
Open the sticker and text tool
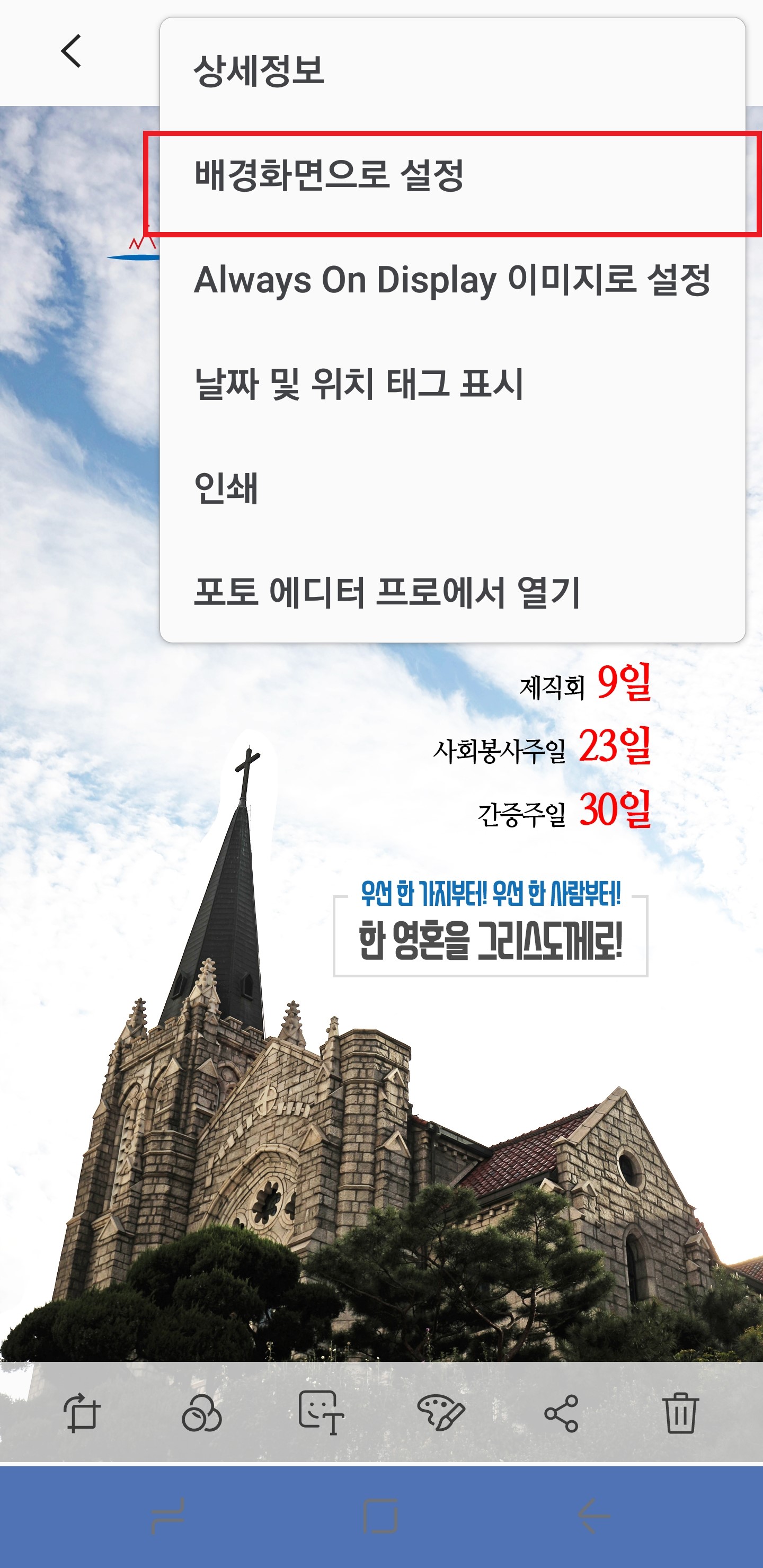coord(322,1413)
